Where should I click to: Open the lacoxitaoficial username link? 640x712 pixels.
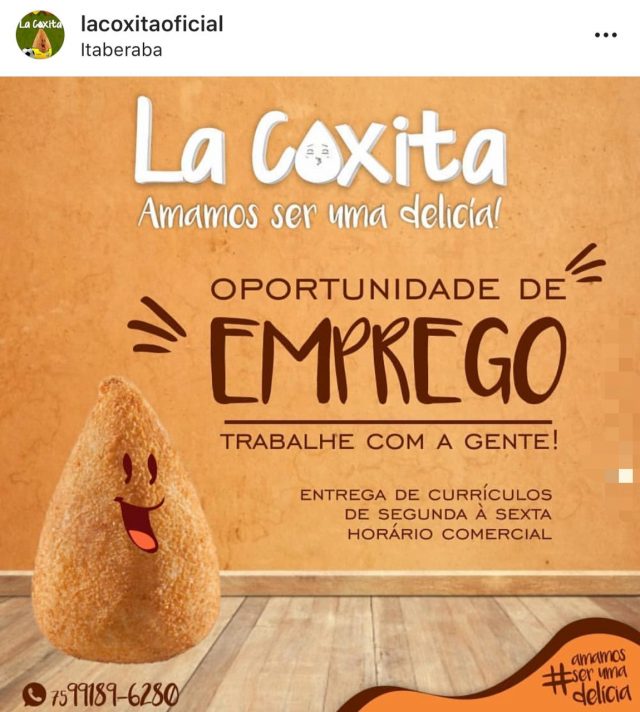pos(151,24)
